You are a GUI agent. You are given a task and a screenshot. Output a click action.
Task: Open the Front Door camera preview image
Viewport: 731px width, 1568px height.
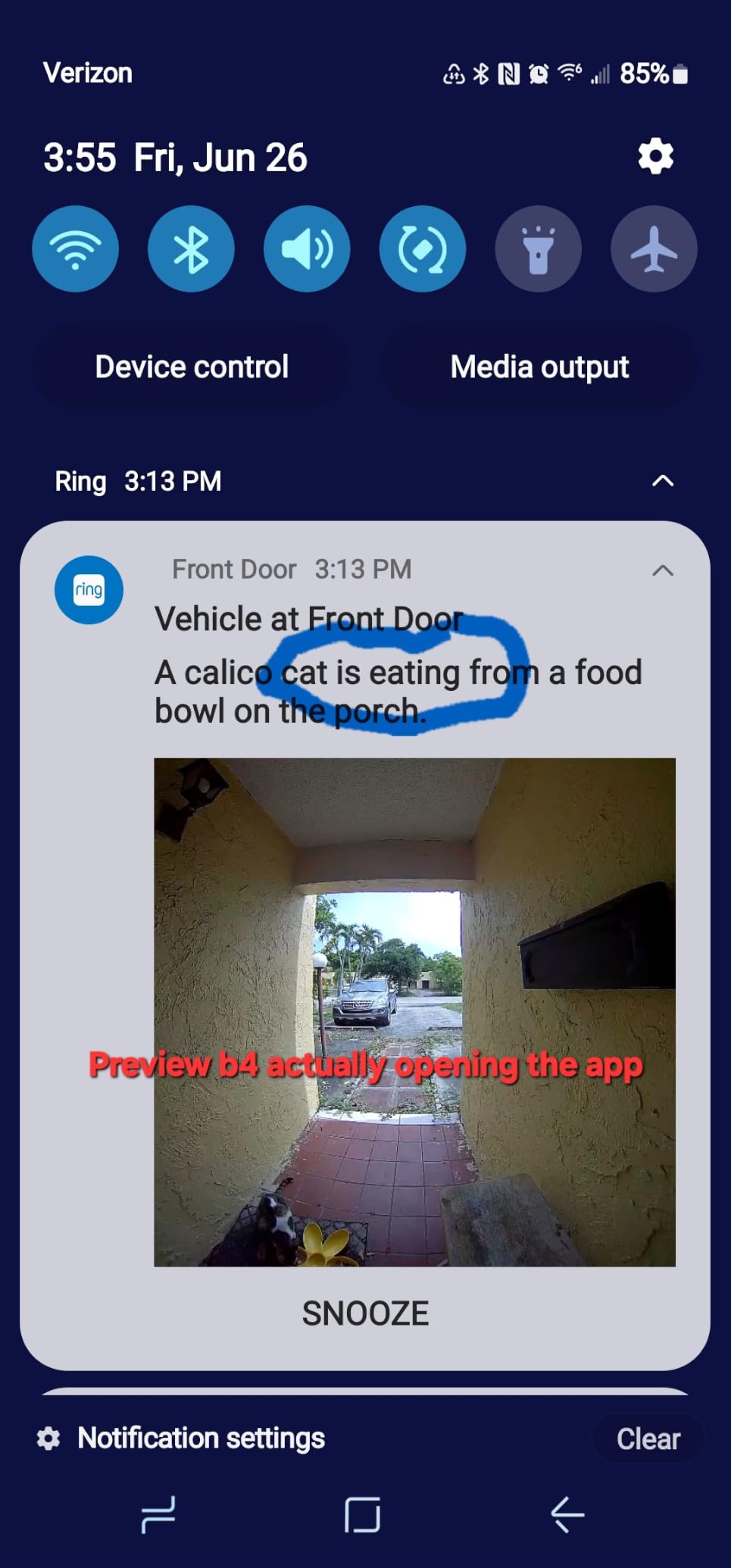tap(414, 1012)
